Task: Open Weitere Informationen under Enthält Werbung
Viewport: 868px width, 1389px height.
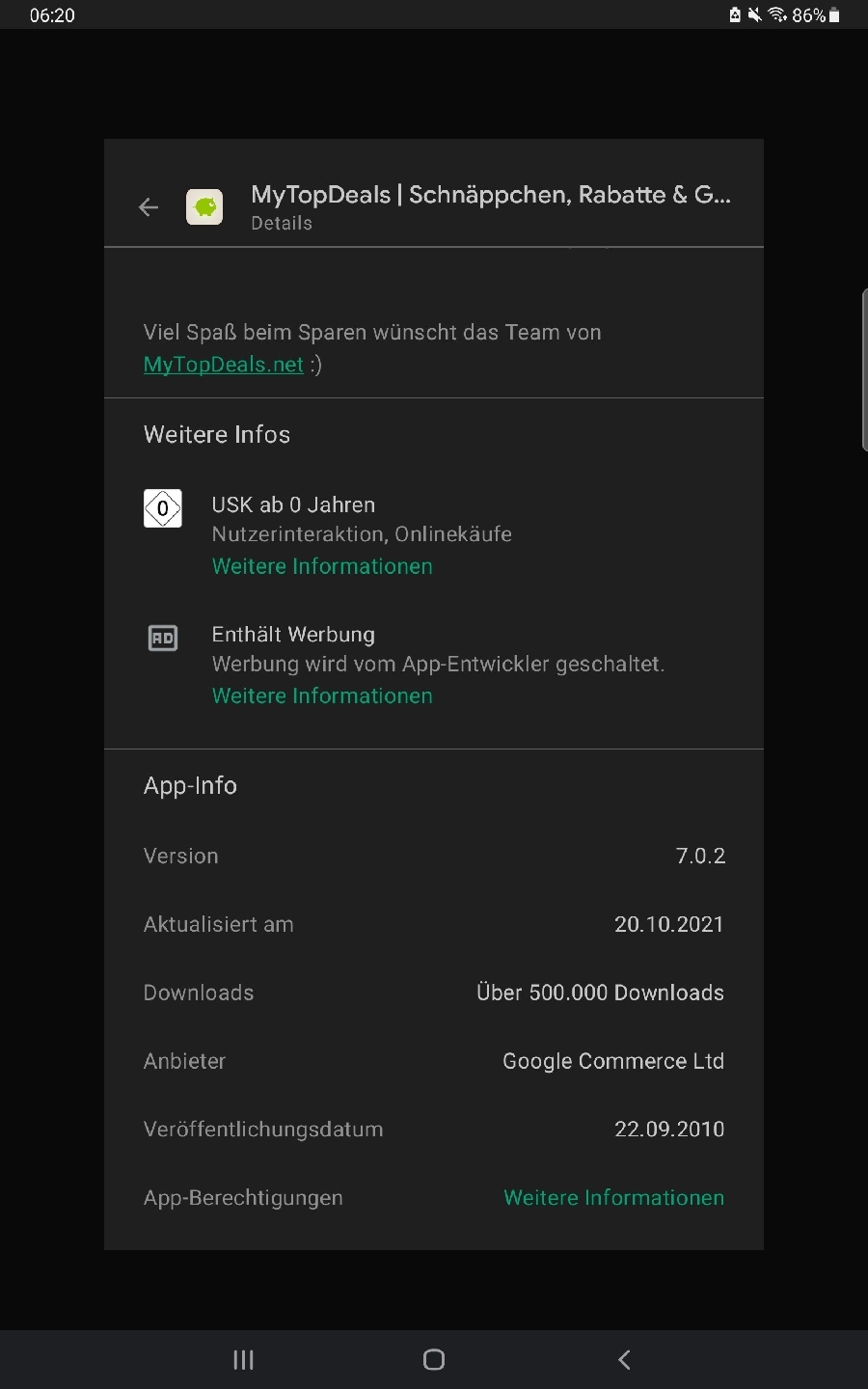Action: (322, 695)
